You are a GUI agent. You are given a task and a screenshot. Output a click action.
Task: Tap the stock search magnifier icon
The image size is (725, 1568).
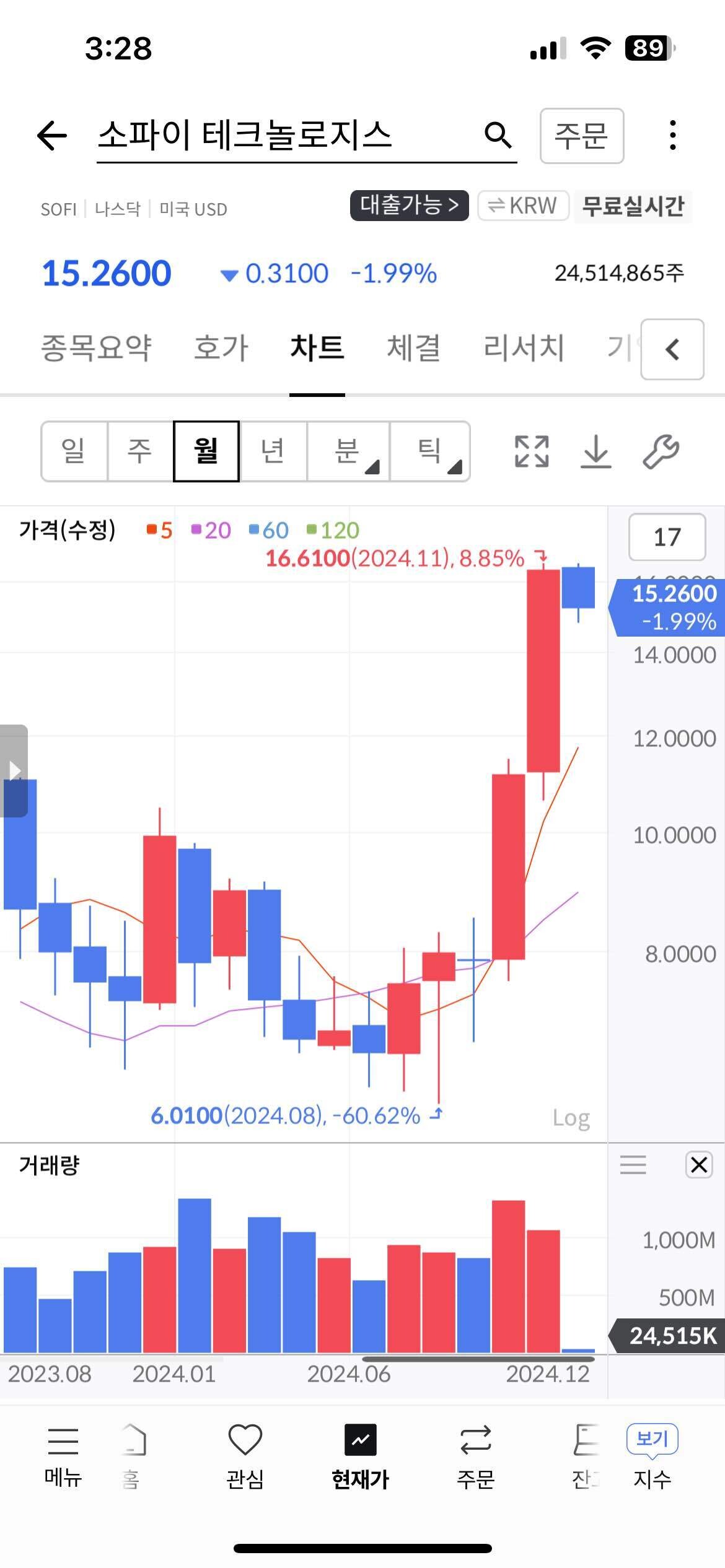click(498, 136)
